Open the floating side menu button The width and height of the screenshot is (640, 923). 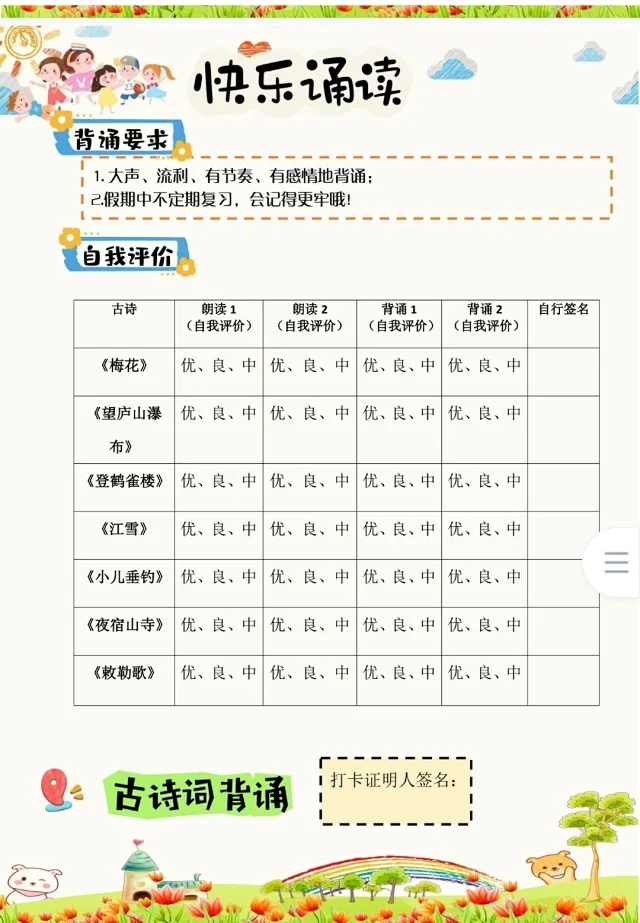pyautogui.click(x=616, y=561)
